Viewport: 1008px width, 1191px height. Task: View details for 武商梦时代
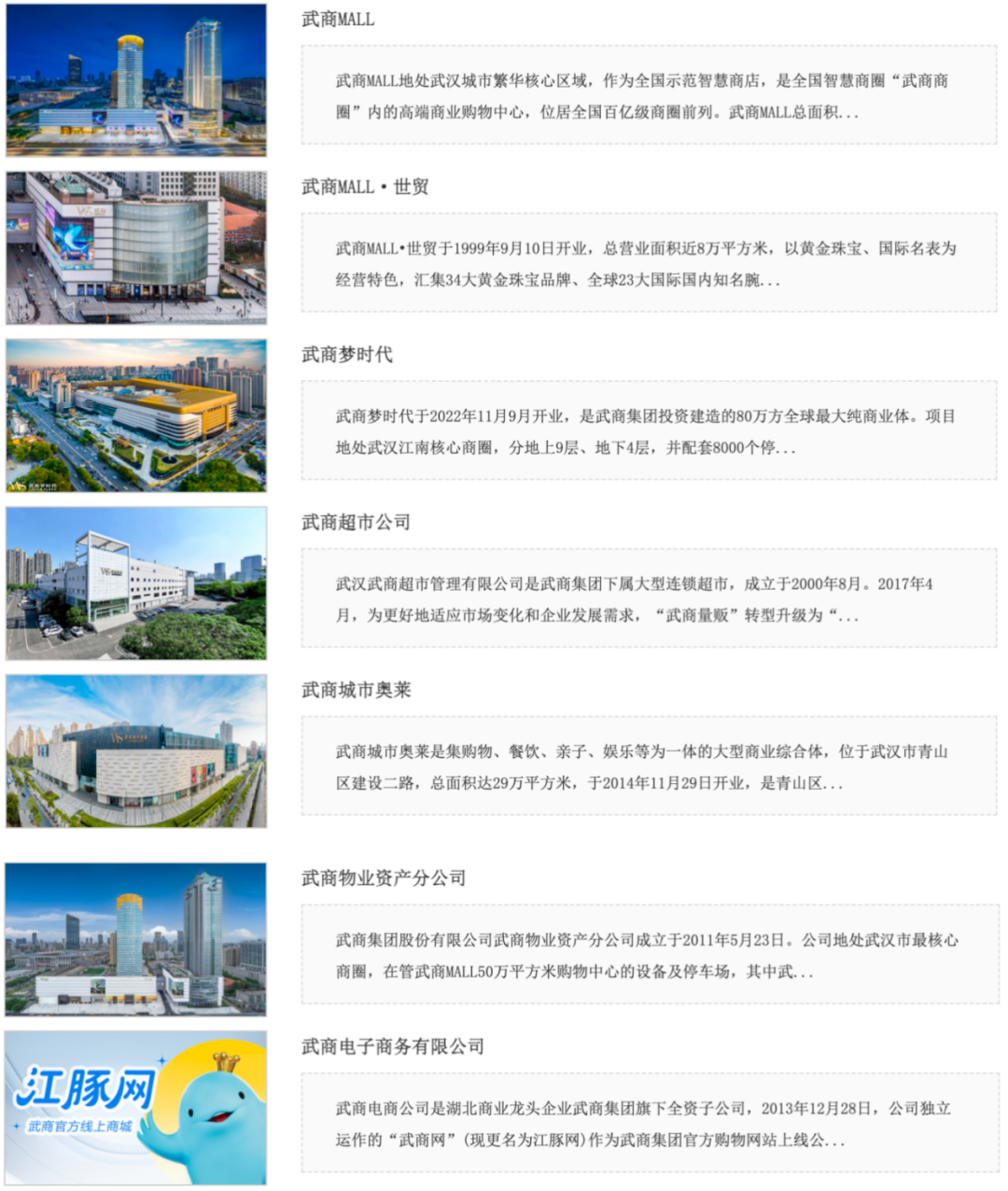346,355
